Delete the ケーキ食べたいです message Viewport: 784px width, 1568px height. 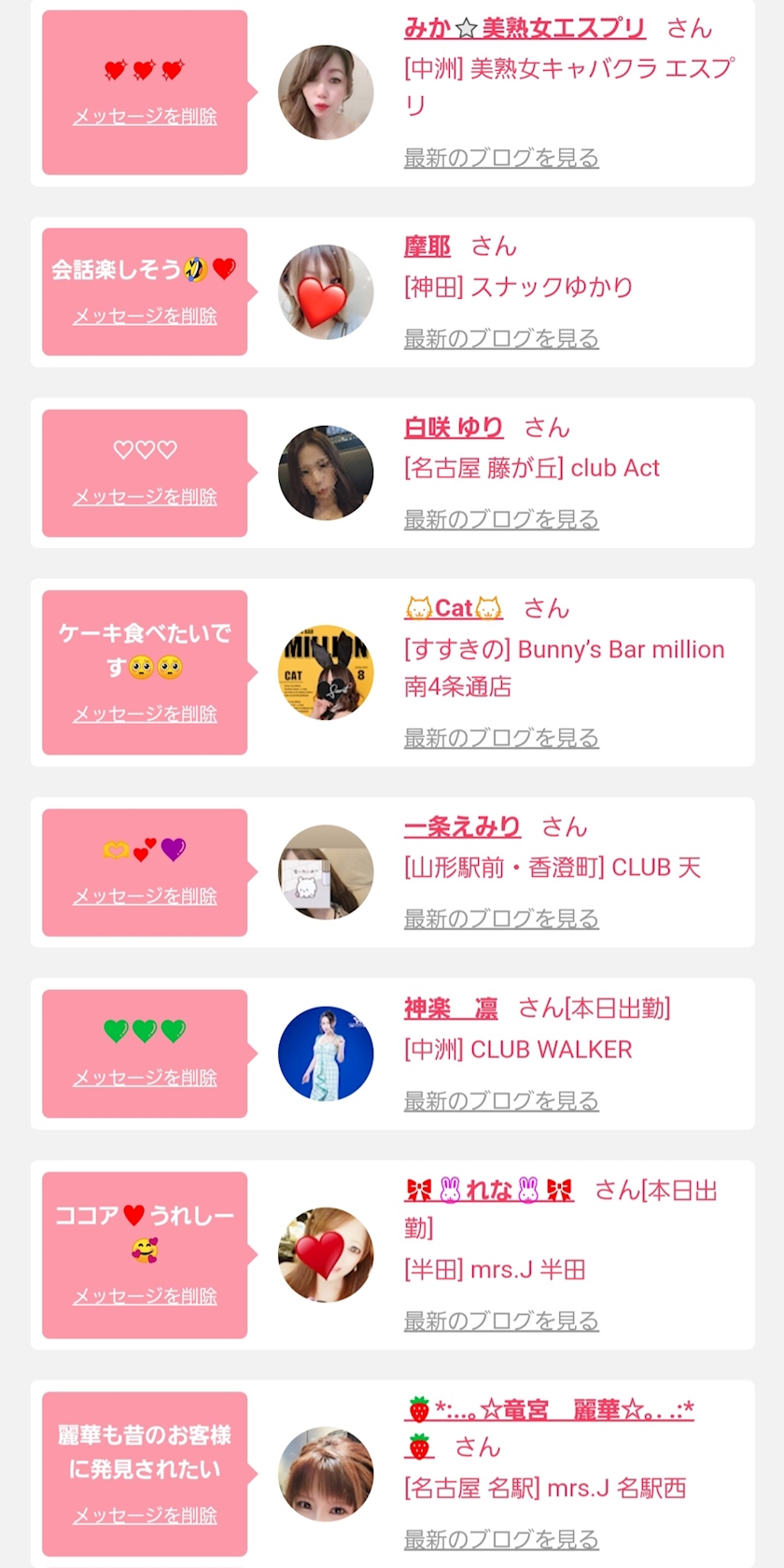(145, 714)
